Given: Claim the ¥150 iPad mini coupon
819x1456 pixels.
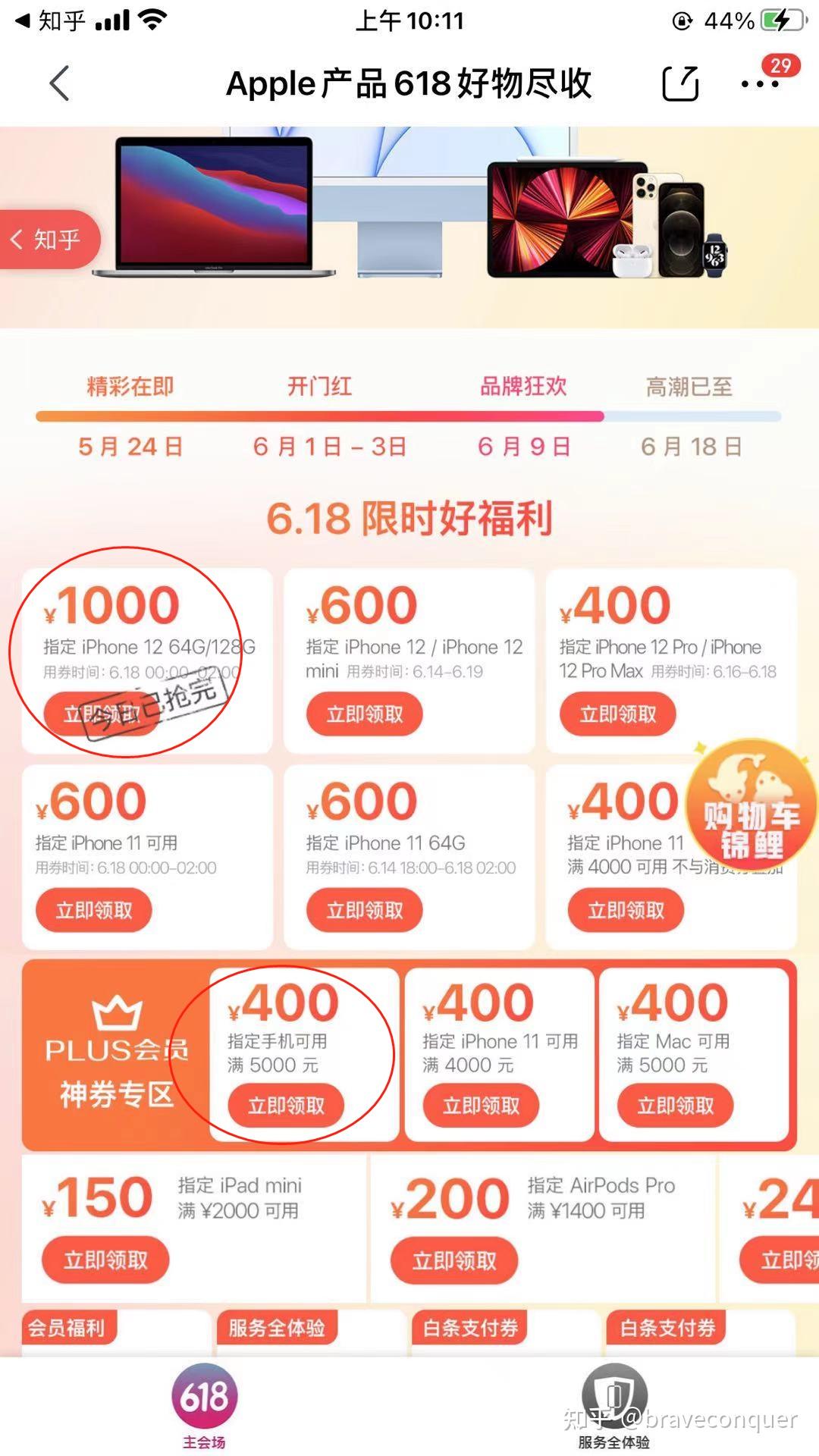Looking at the screenshot, I should [x=106, y=1260].
